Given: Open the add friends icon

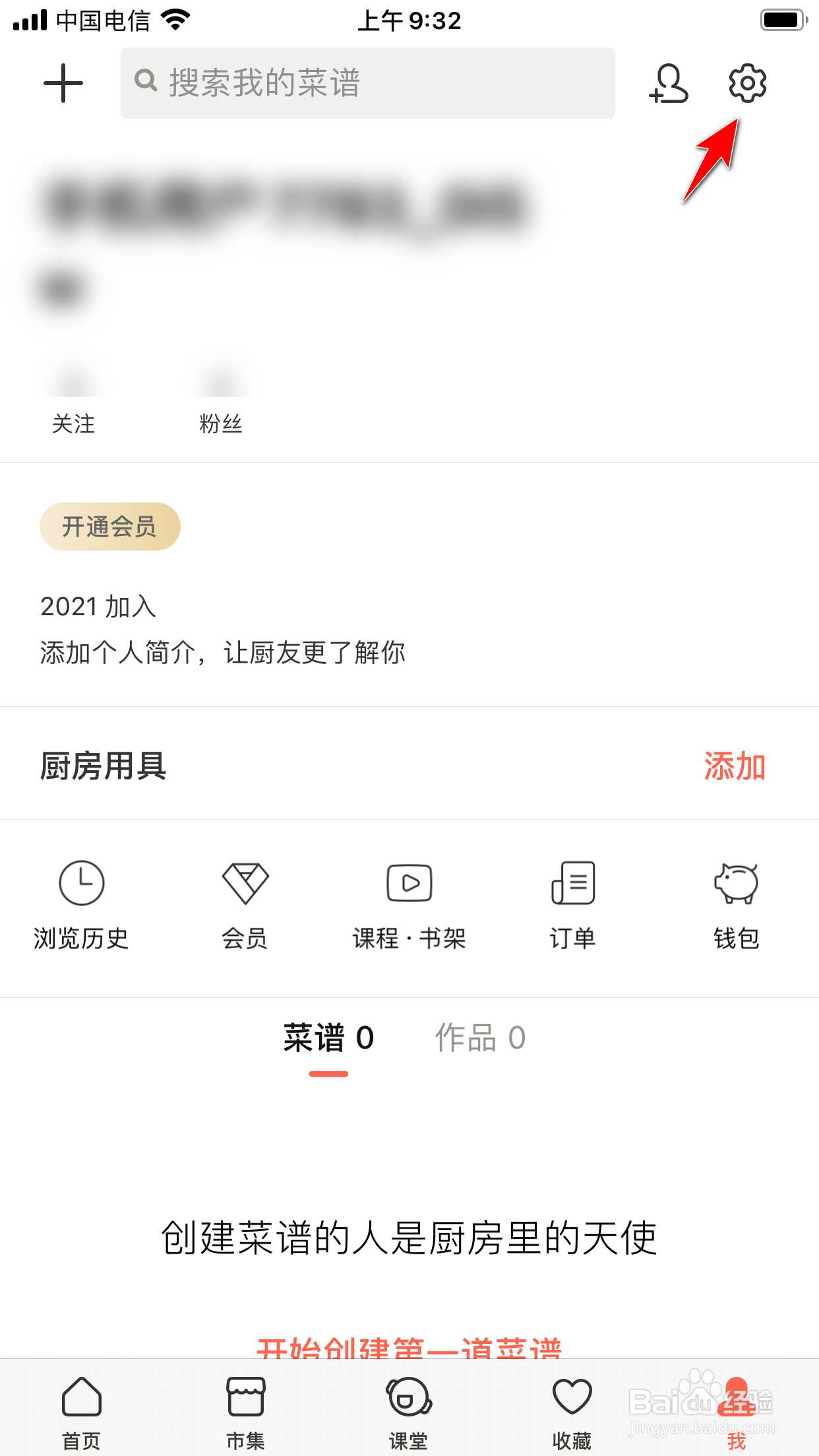Looking at the screenshot, I should [669, 84].
